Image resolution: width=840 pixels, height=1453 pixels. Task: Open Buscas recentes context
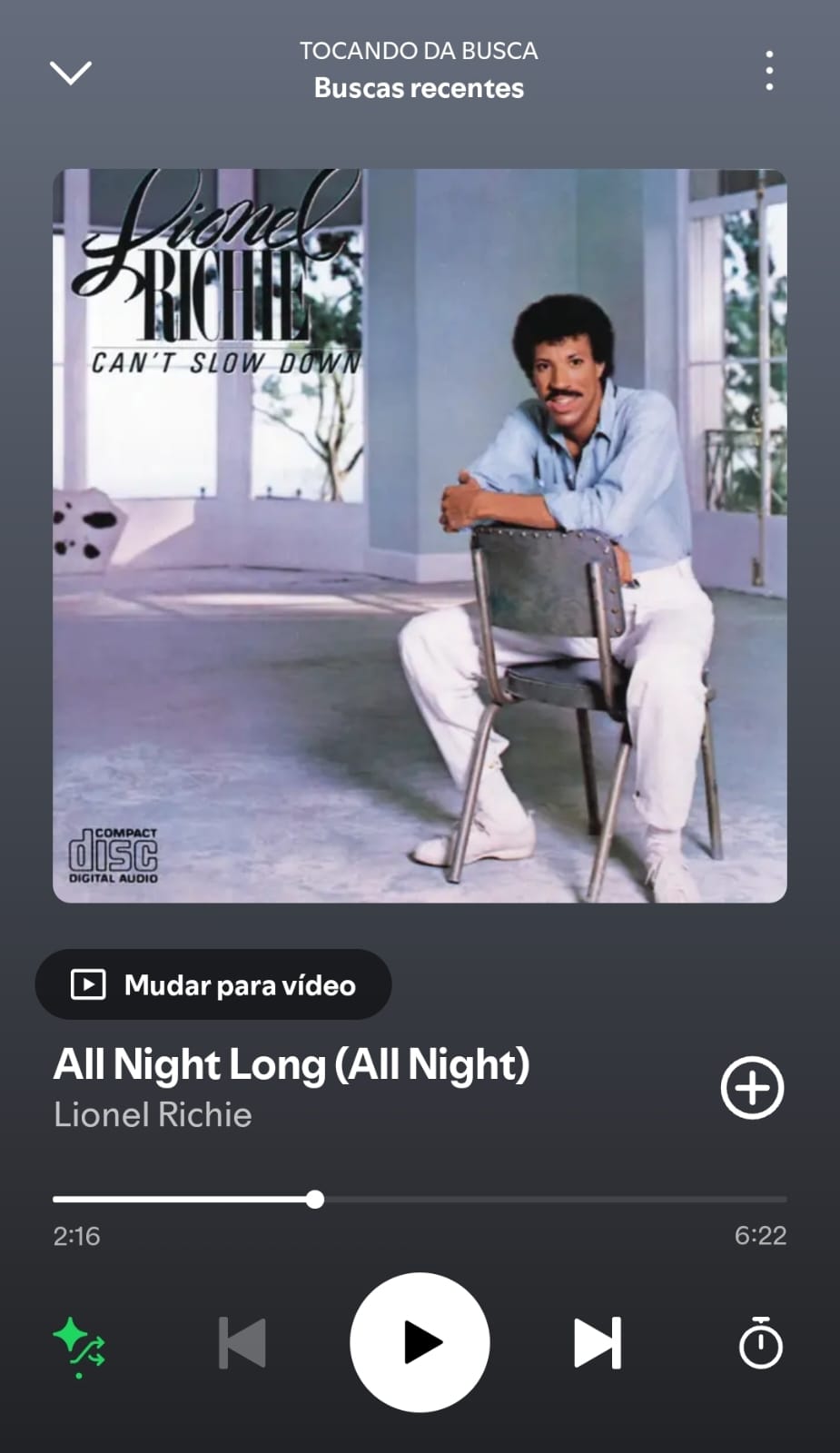pos(419,87)
